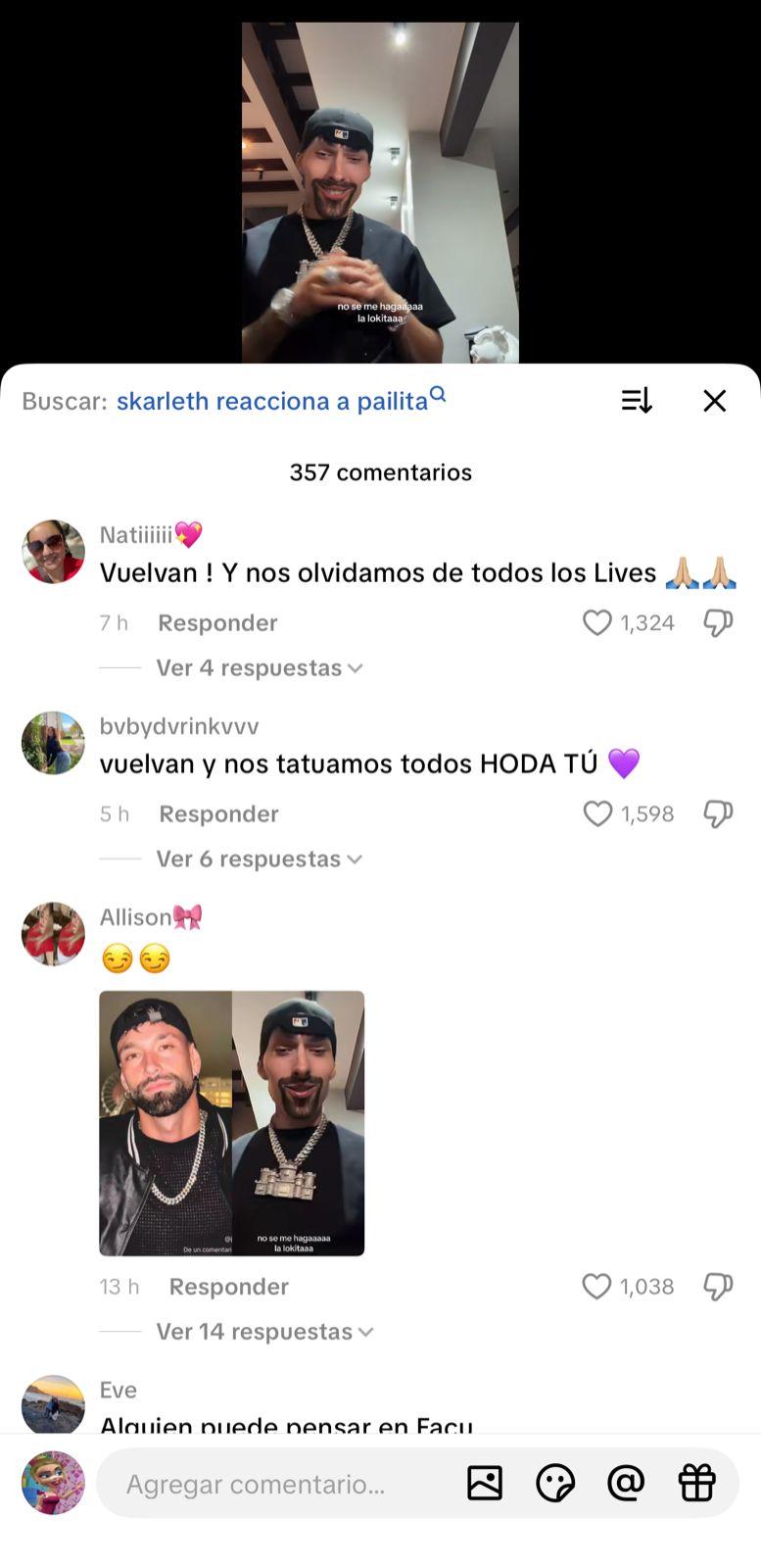Tap the dislike icon on bvbydvrinkvvv's comment

[718, 812]
